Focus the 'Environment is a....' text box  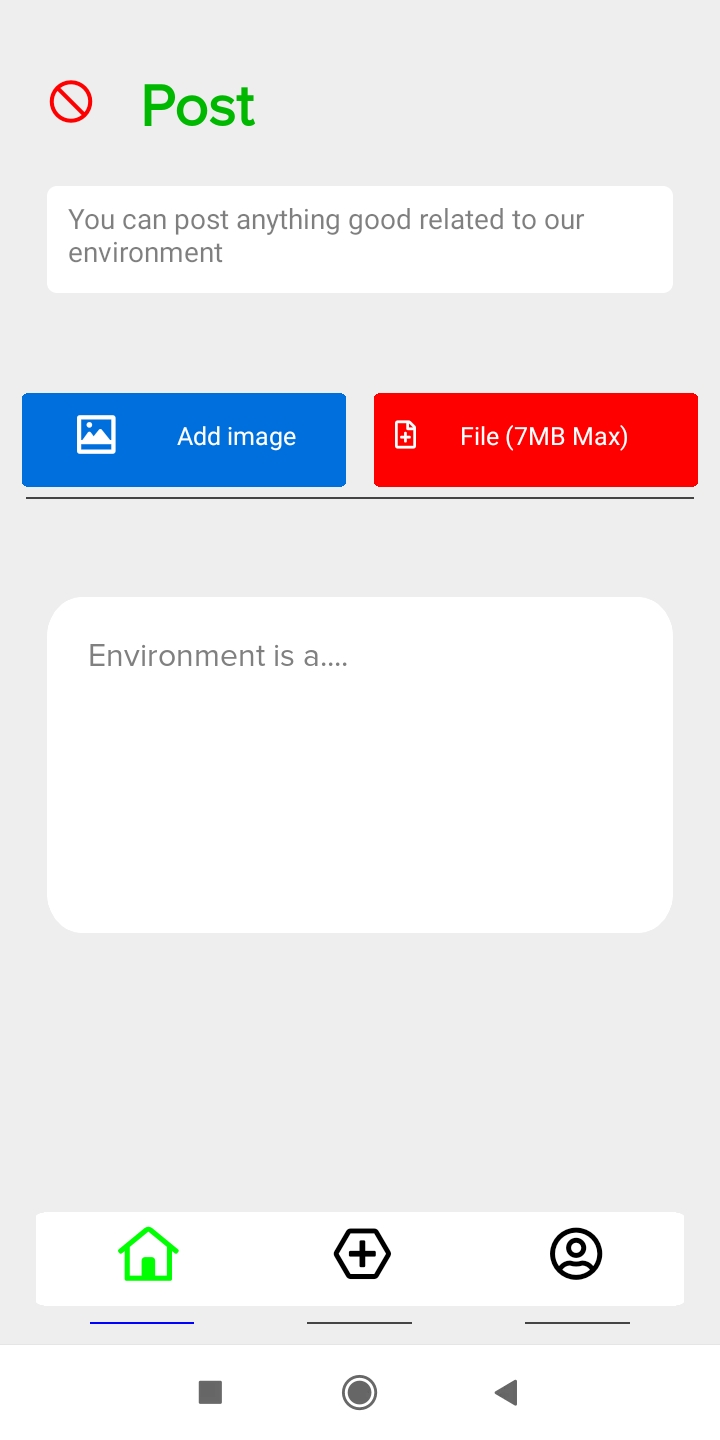tap(360, 764)
